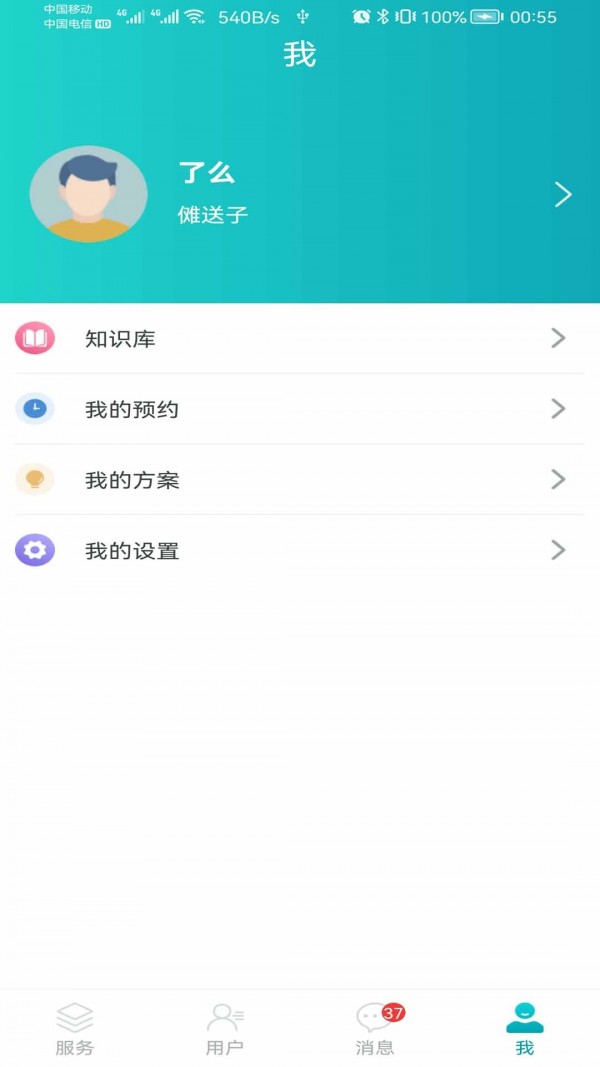Open the profile details arrow beside 了么
The width and height of the screenshot is (600, 1067).
563,195
